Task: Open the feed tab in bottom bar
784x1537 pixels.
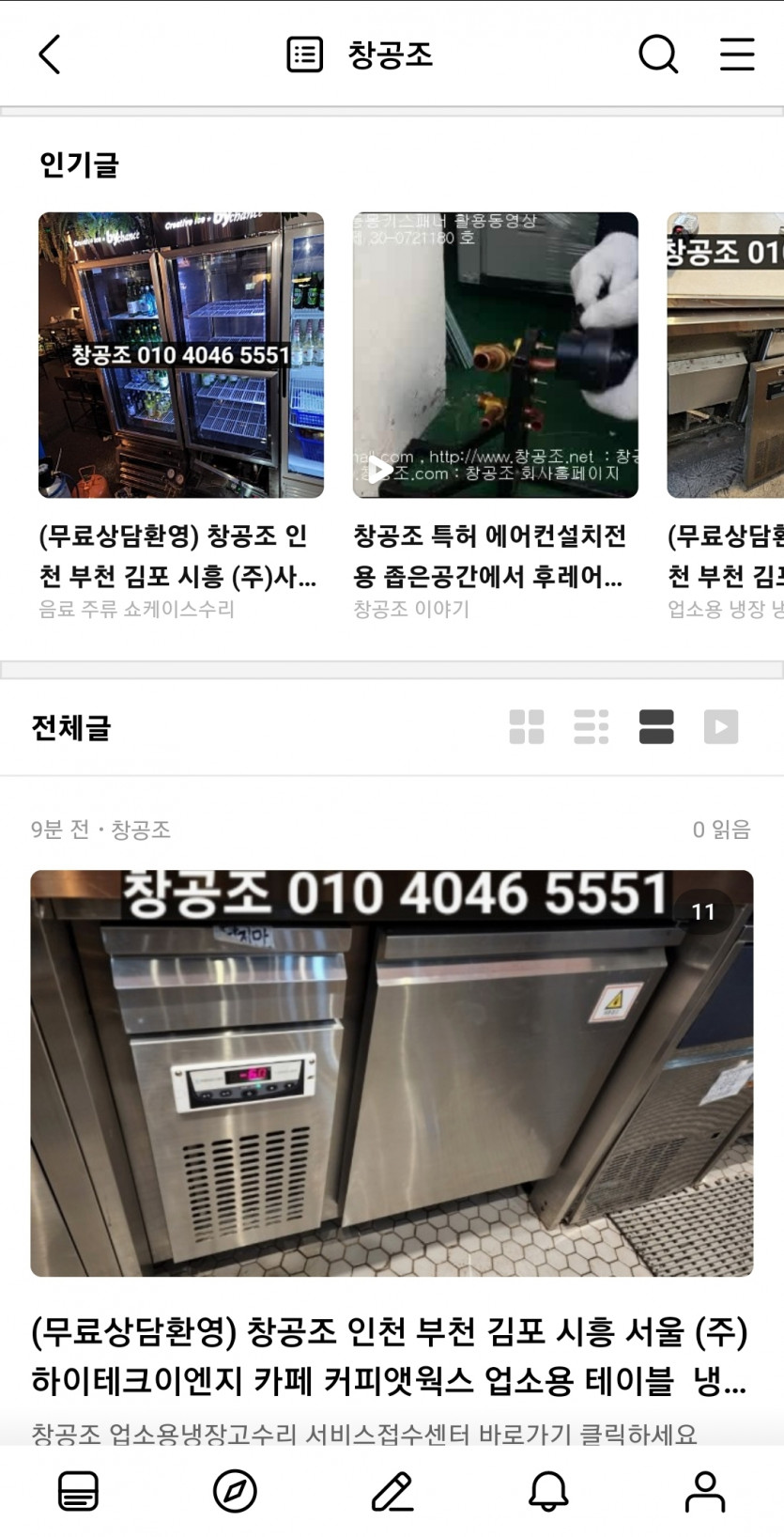Action: [78, 1491]
